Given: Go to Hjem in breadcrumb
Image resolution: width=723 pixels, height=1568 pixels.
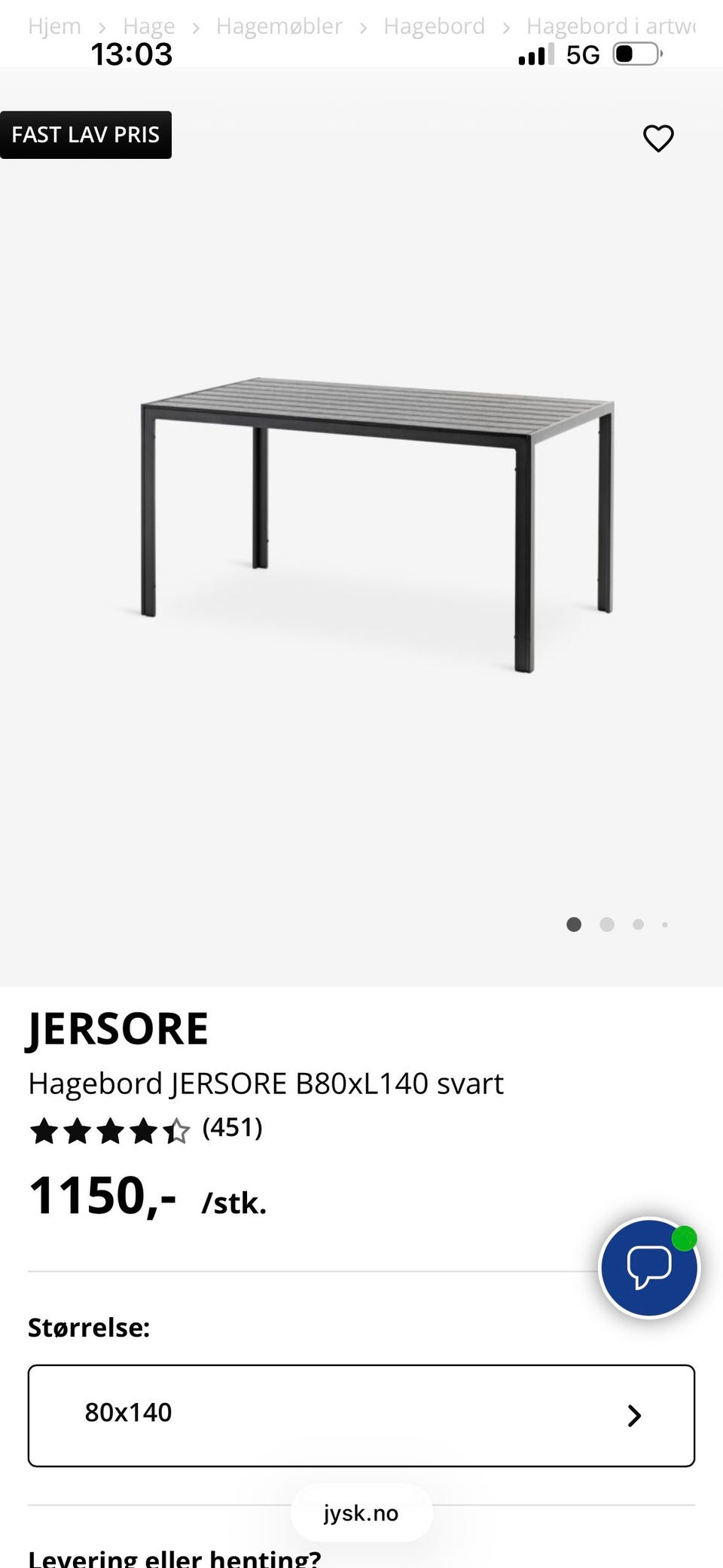Looking at the screenshot, I should [54, 26].
